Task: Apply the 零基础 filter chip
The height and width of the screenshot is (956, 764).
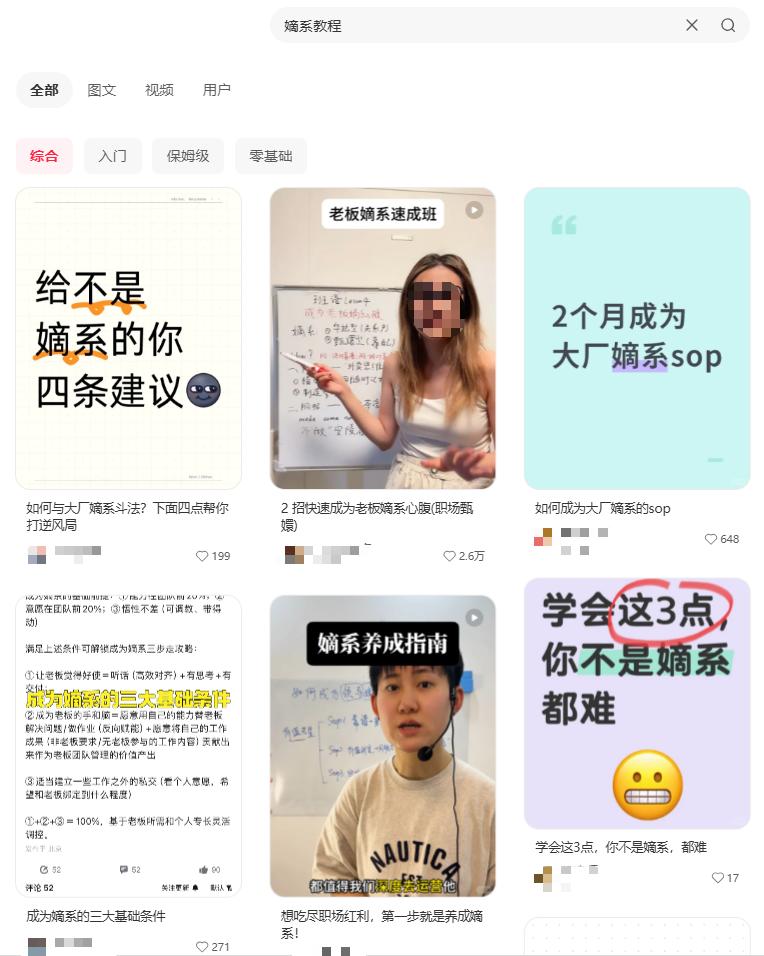Action: 271,156
